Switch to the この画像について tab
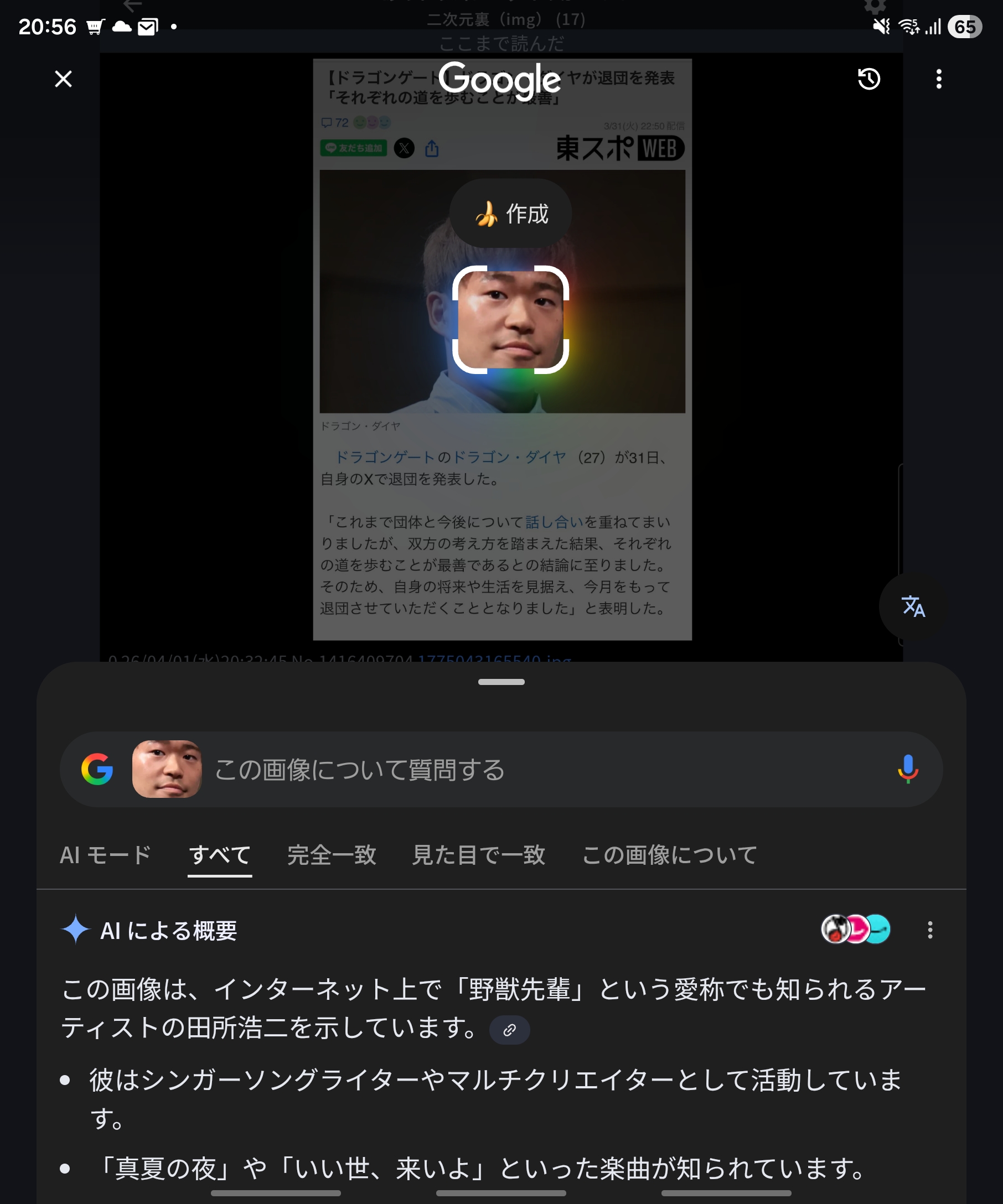 point(669,855)
